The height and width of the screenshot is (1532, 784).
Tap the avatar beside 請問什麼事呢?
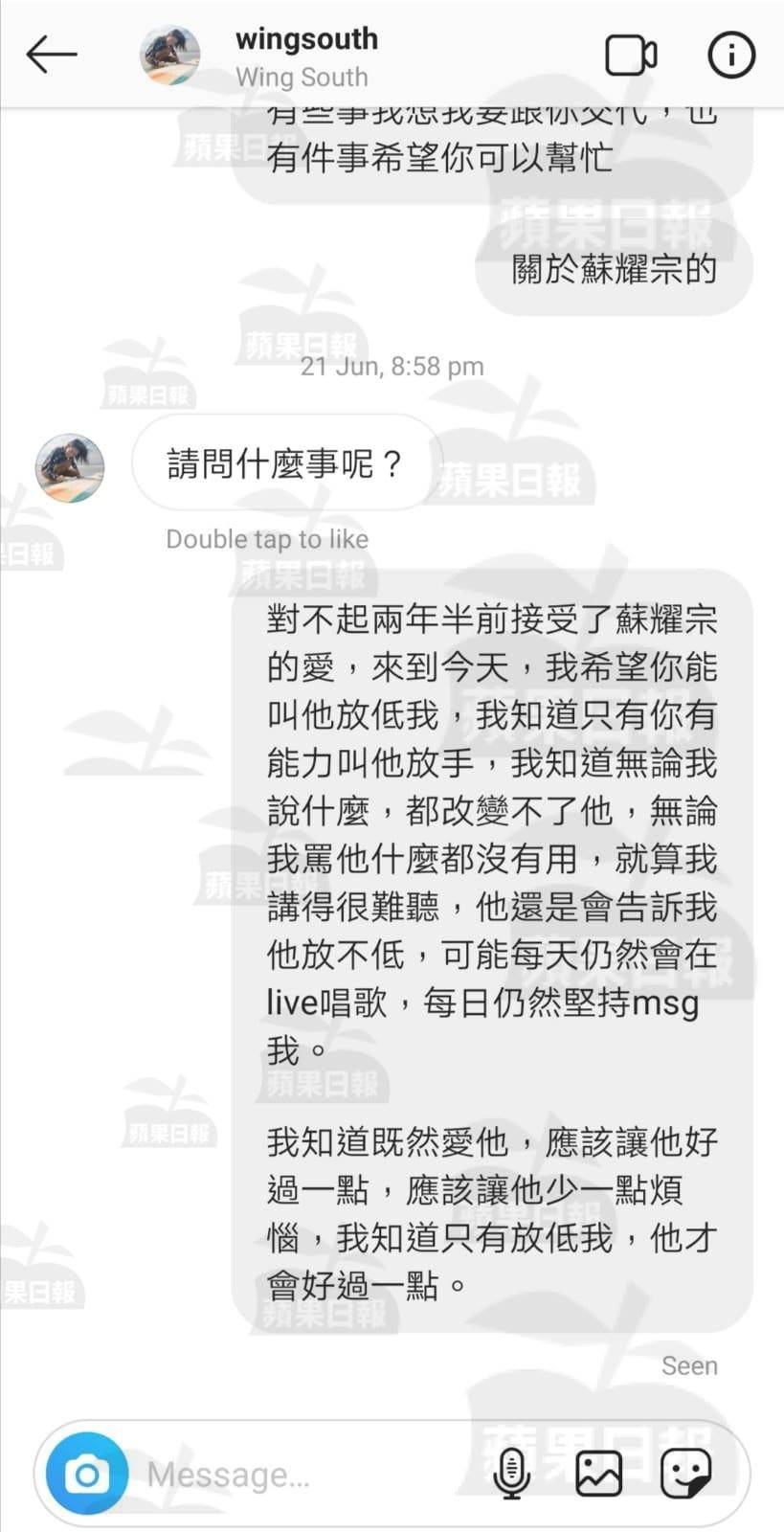coord(70,467)
